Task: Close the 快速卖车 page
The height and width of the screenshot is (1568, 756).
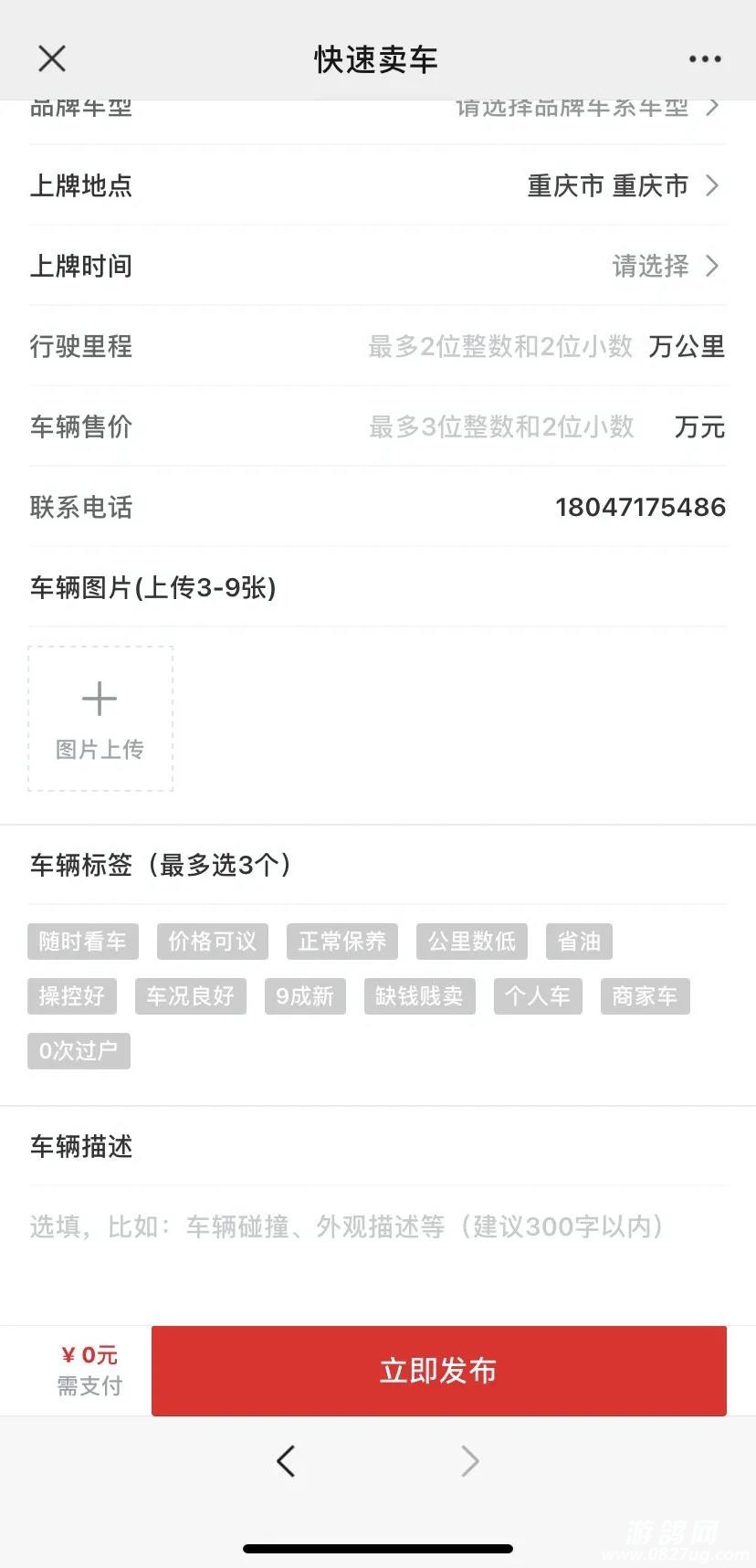Action: [x=52, y=59]
